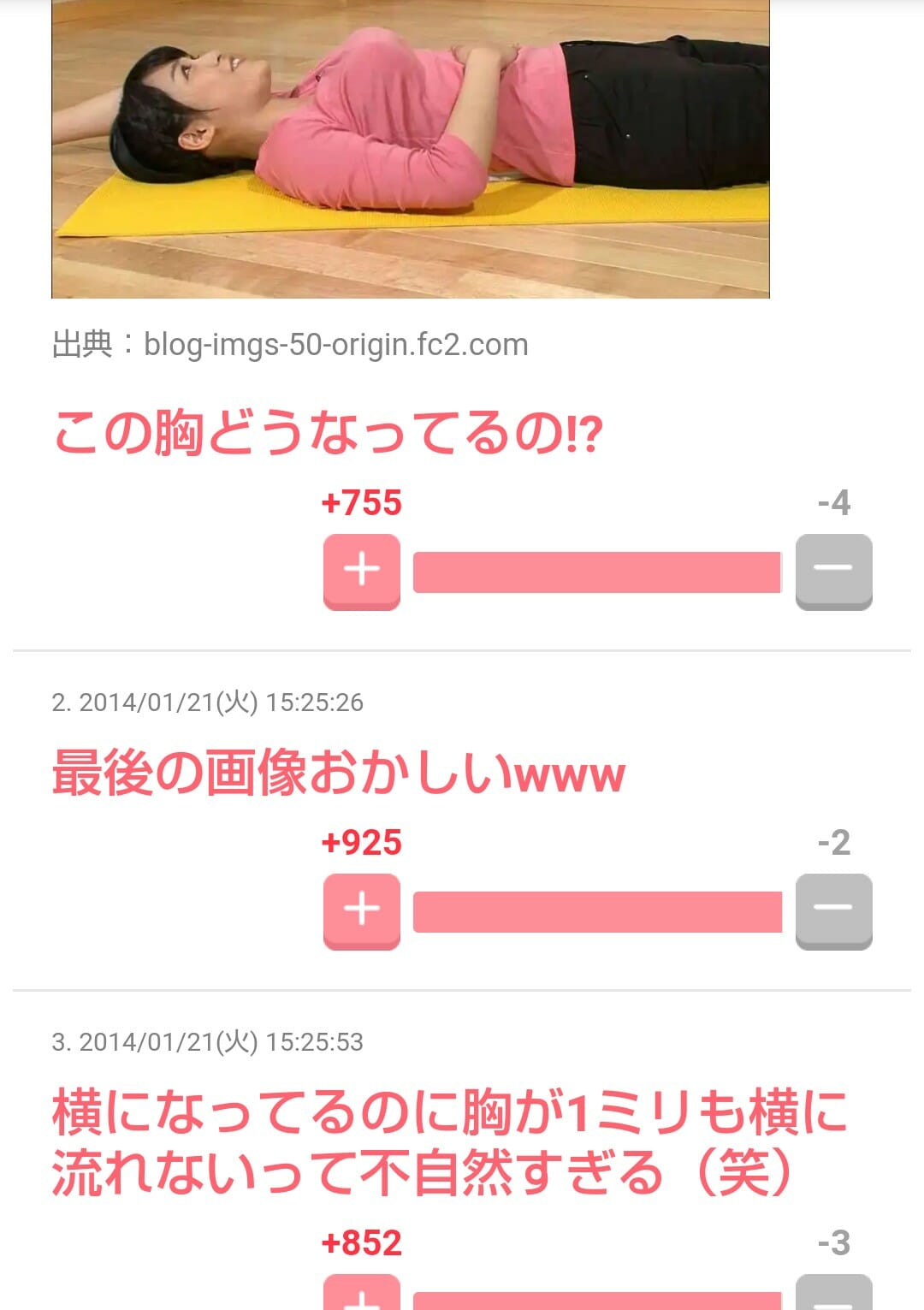The width and height of the screenshot is (924, 1310).
Task: Downvote comment 3 showing -3
Action: [833, 1294]
